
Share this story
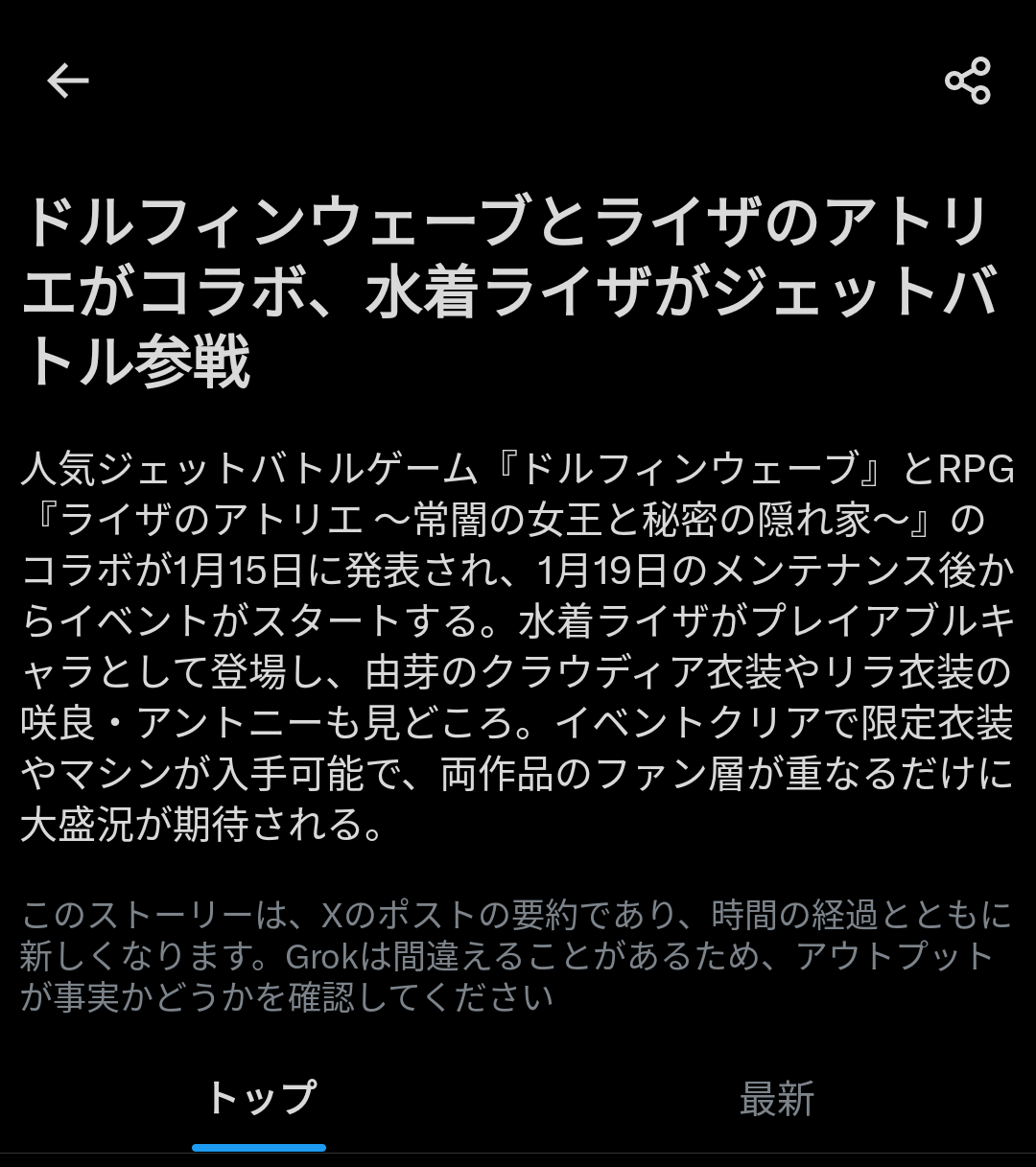pyautogui.click(x=967, y=81)
